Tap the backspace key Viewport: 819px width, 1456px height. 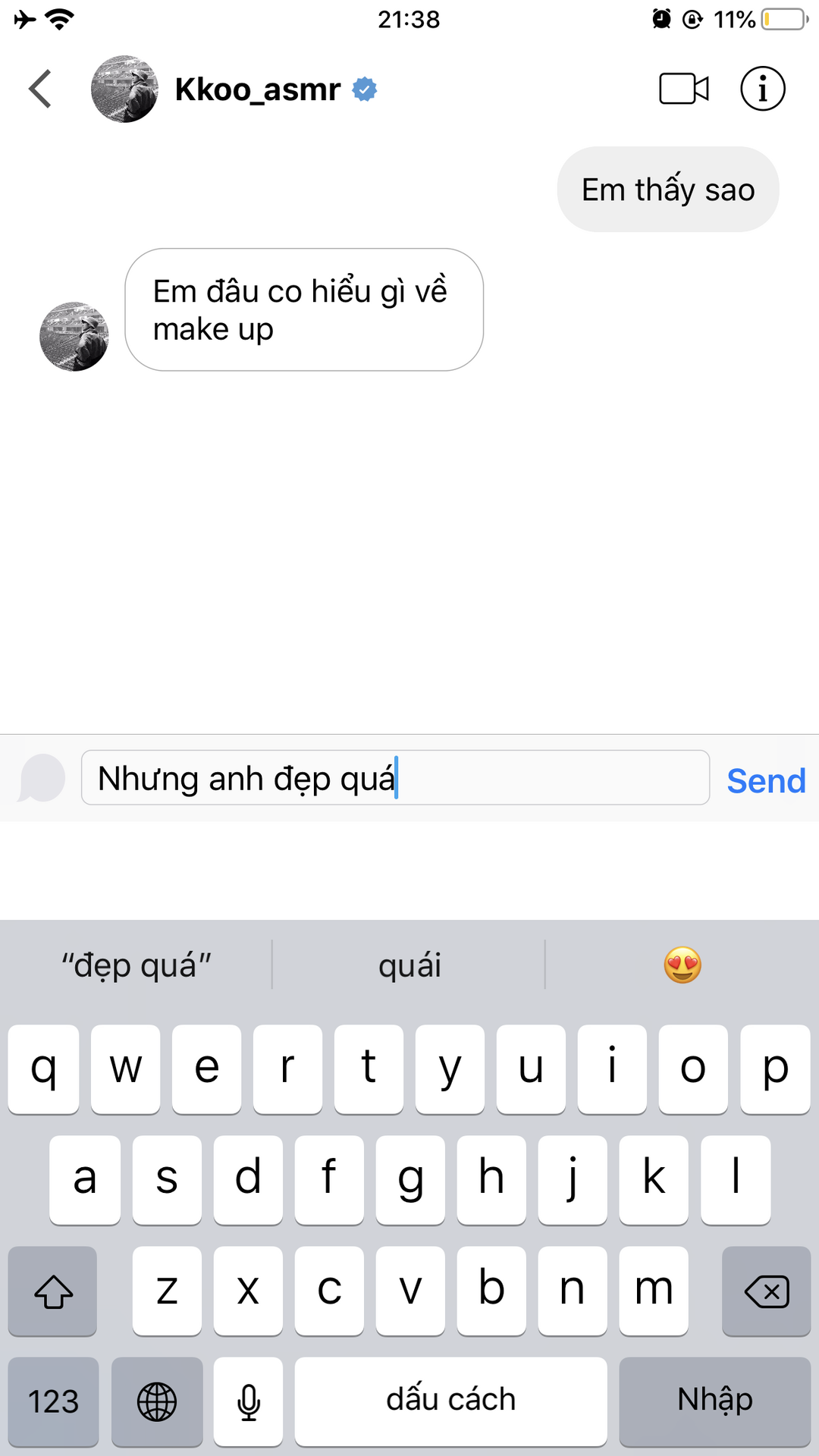tap(766, 1291)
